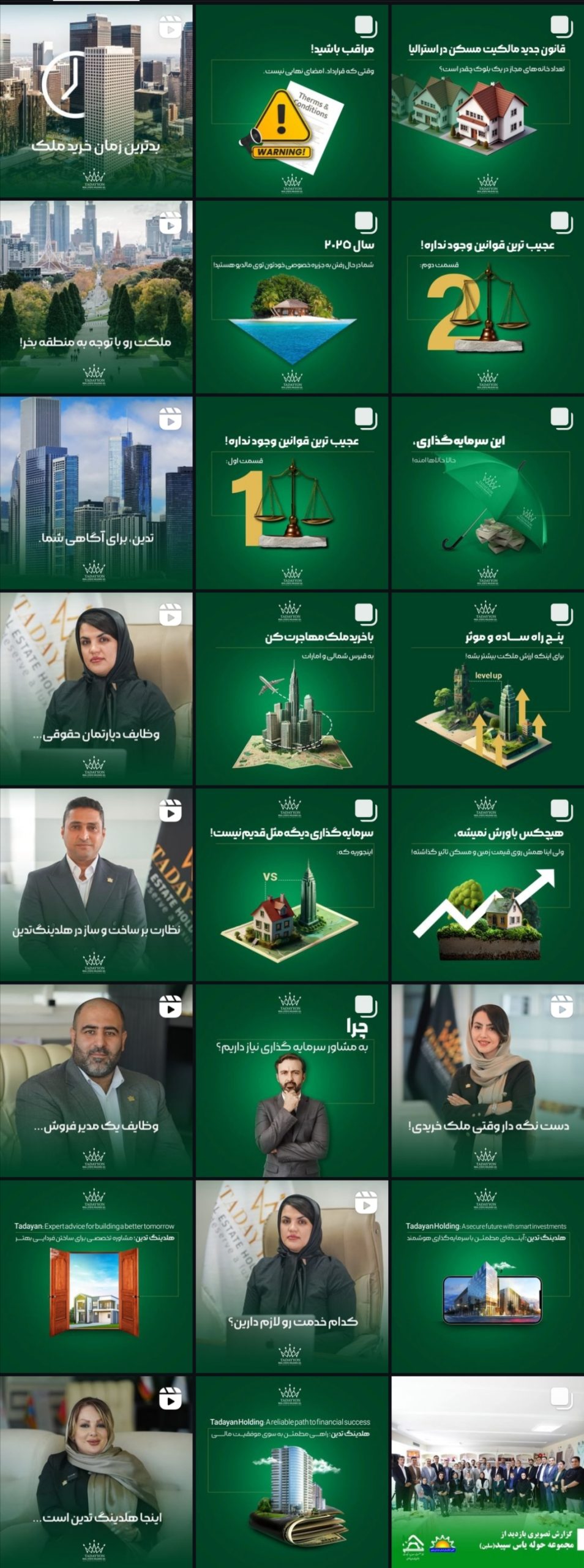The image size is (584, 1568).
Task: Open the thinking man in suit post
Action: pos(292,1081)
